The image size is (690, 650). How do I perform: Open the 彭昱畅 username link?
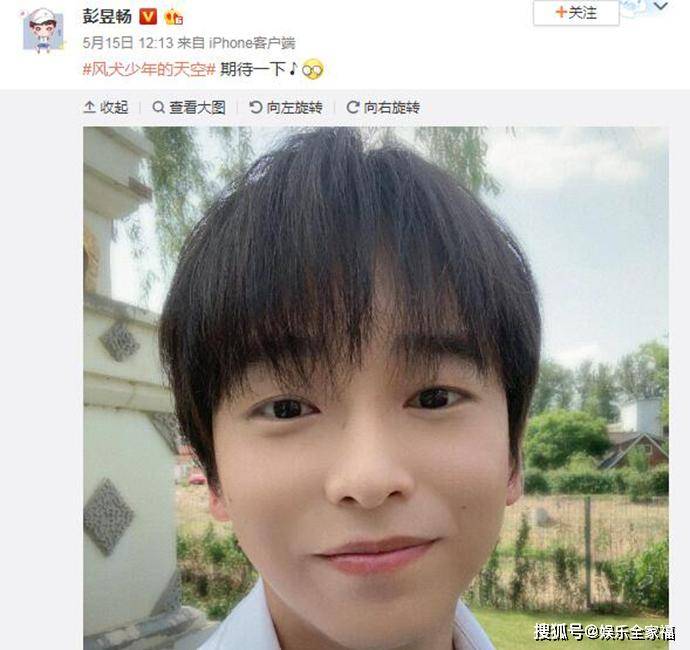coord(106,16)
